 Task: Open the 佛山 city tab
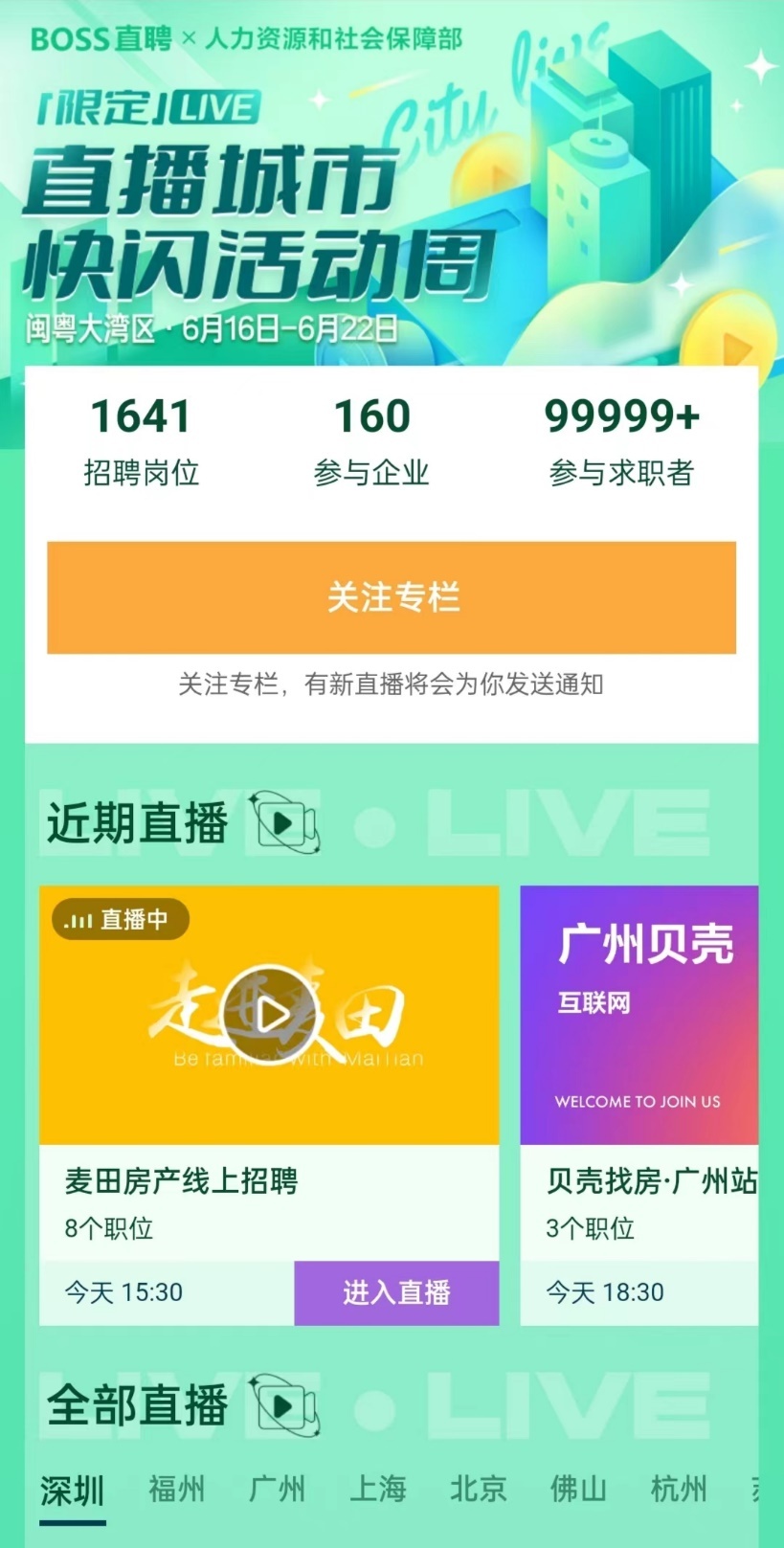point(578,1490)
